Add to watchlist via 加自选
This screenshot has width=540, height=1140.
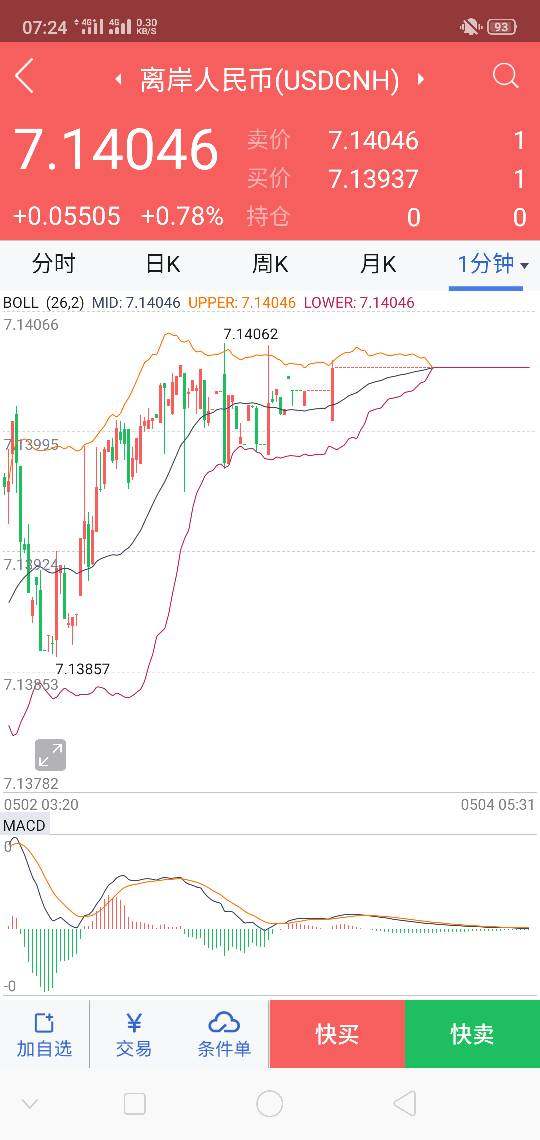pos(44,1035)
